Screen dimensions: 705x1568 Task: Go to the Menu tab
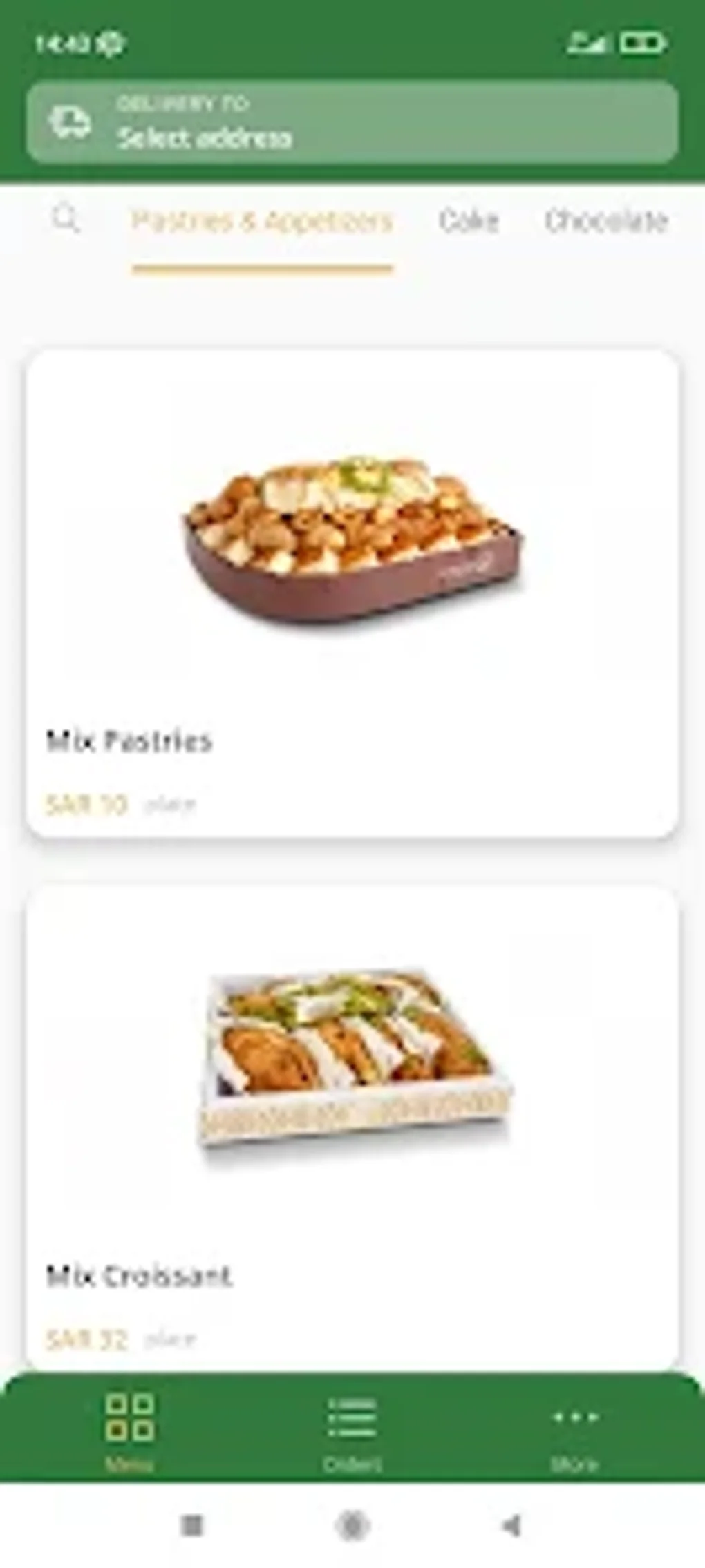click(129, 1430)
